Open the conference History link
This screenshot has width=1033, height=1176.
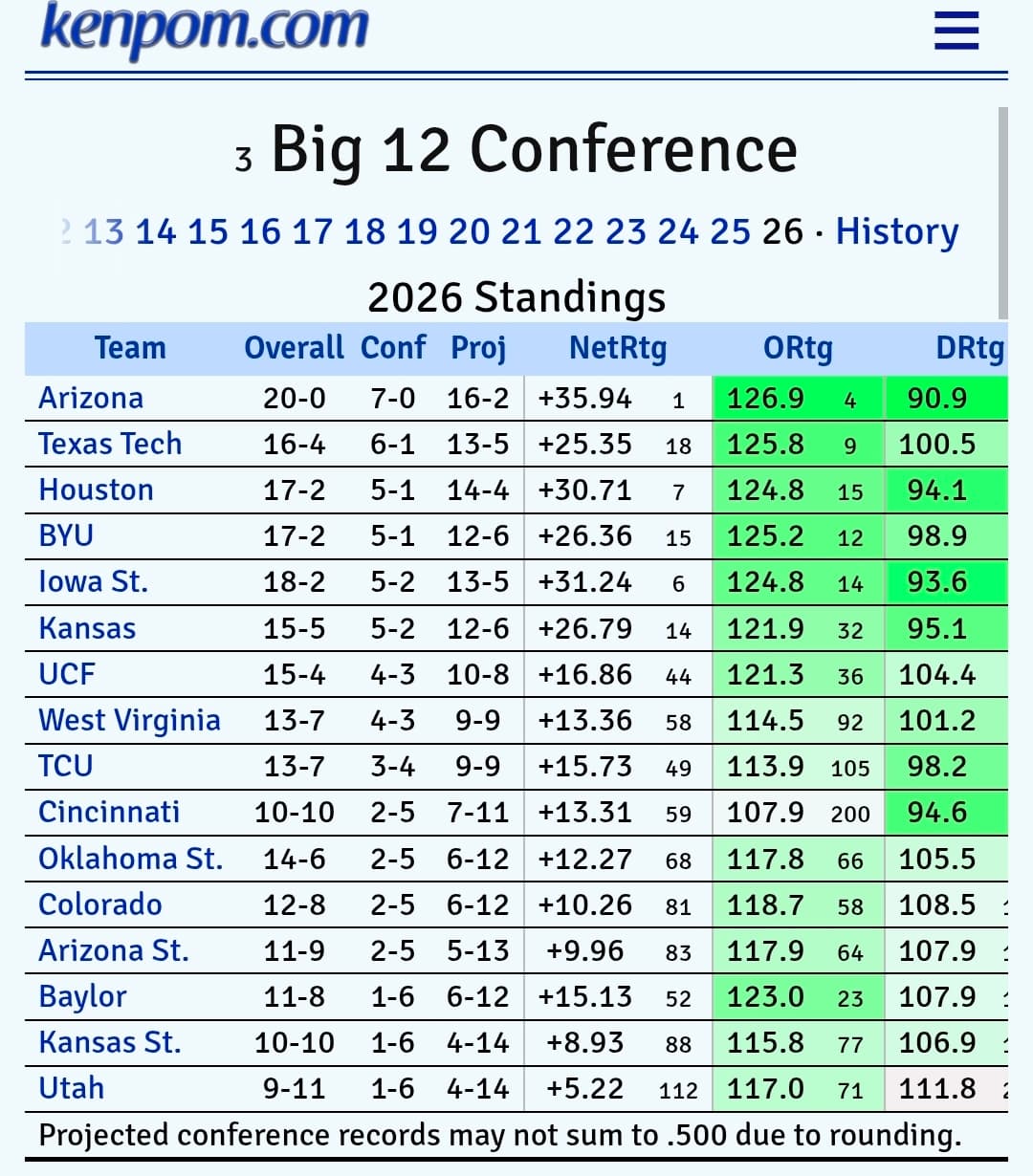(x=896, y=231)
